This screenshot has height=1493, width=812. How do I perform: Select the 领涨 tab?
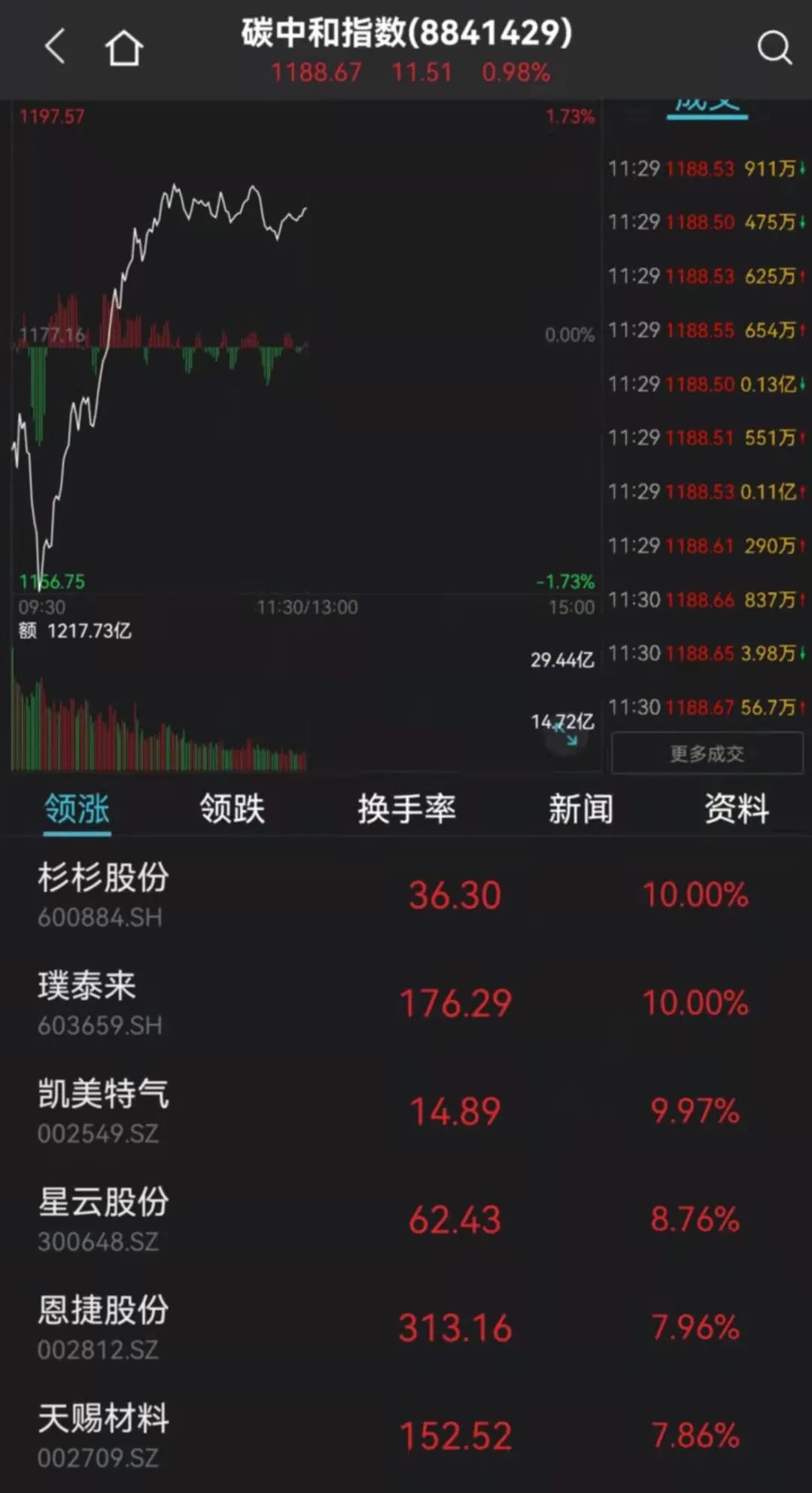click(x=77, y=809)
